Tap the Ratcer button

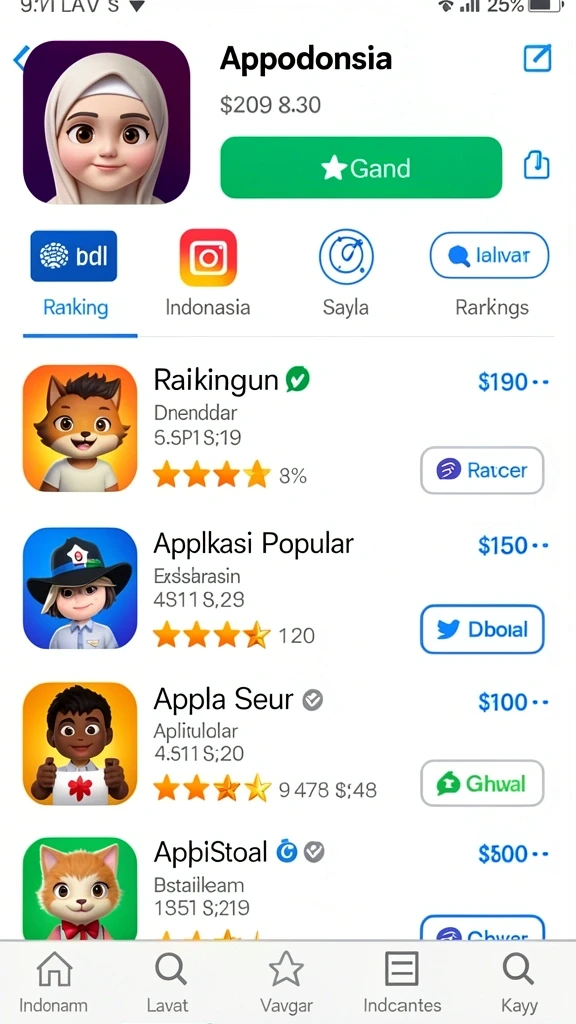[482, 470]
